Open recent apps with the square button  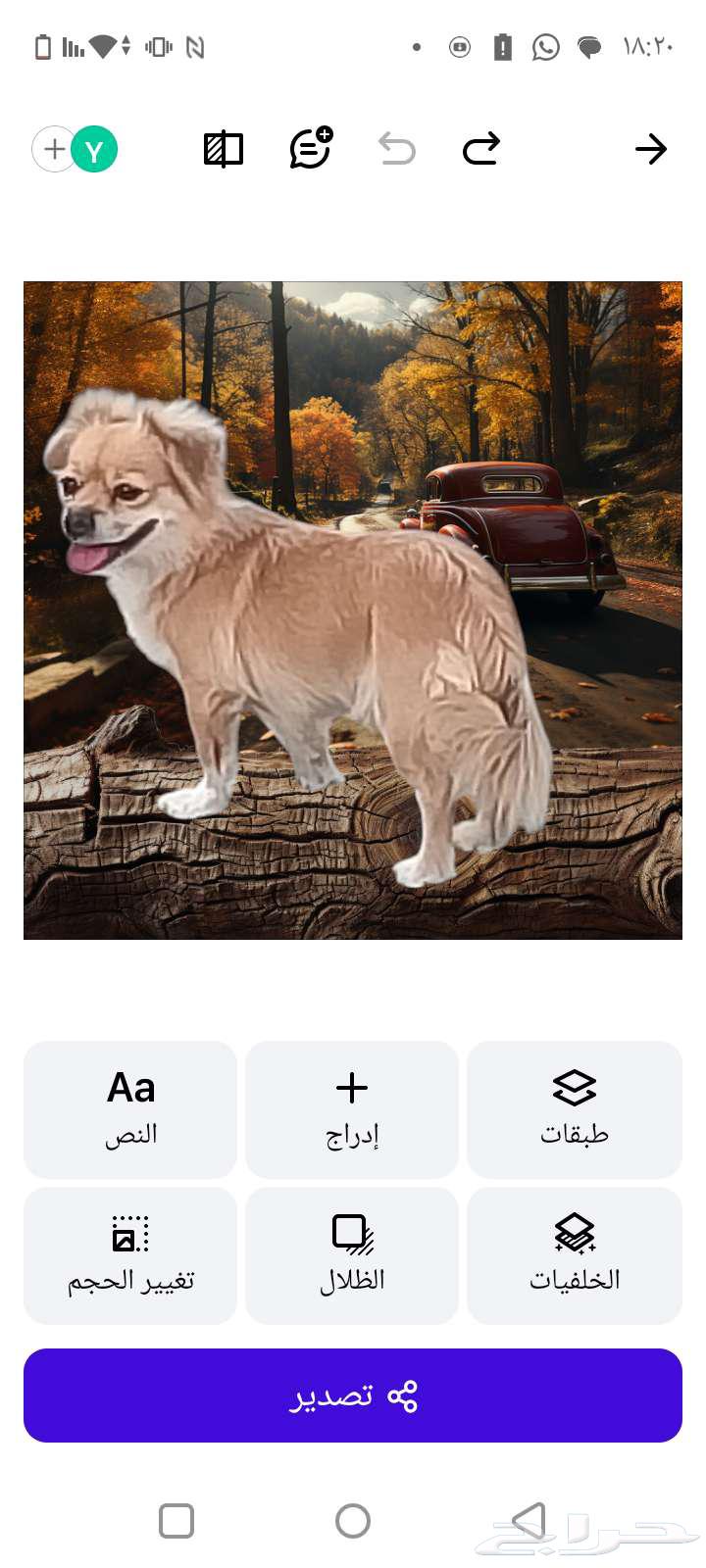(x=176, y=1521)
